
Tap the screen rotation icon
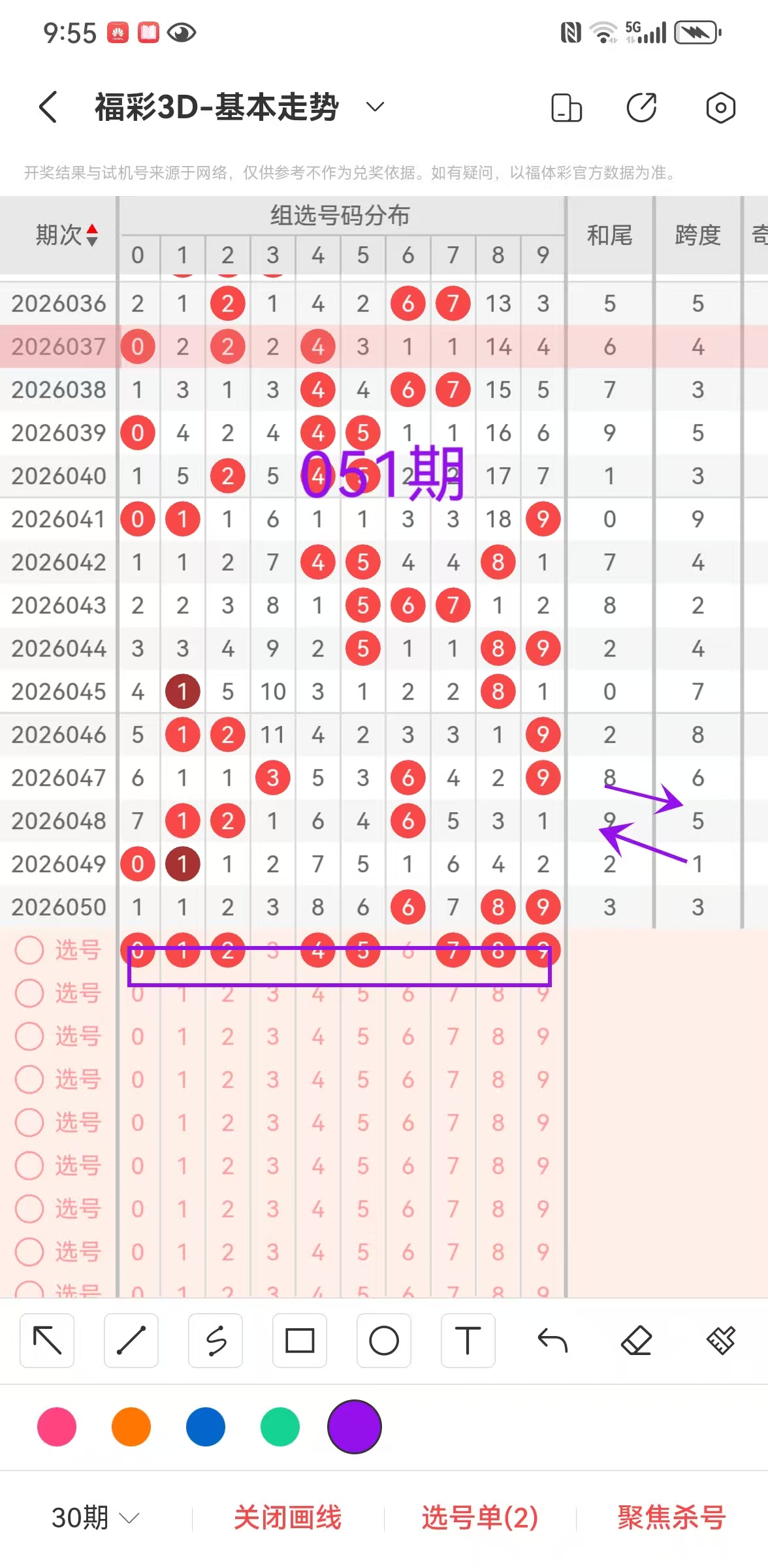(x=566, y=108)
